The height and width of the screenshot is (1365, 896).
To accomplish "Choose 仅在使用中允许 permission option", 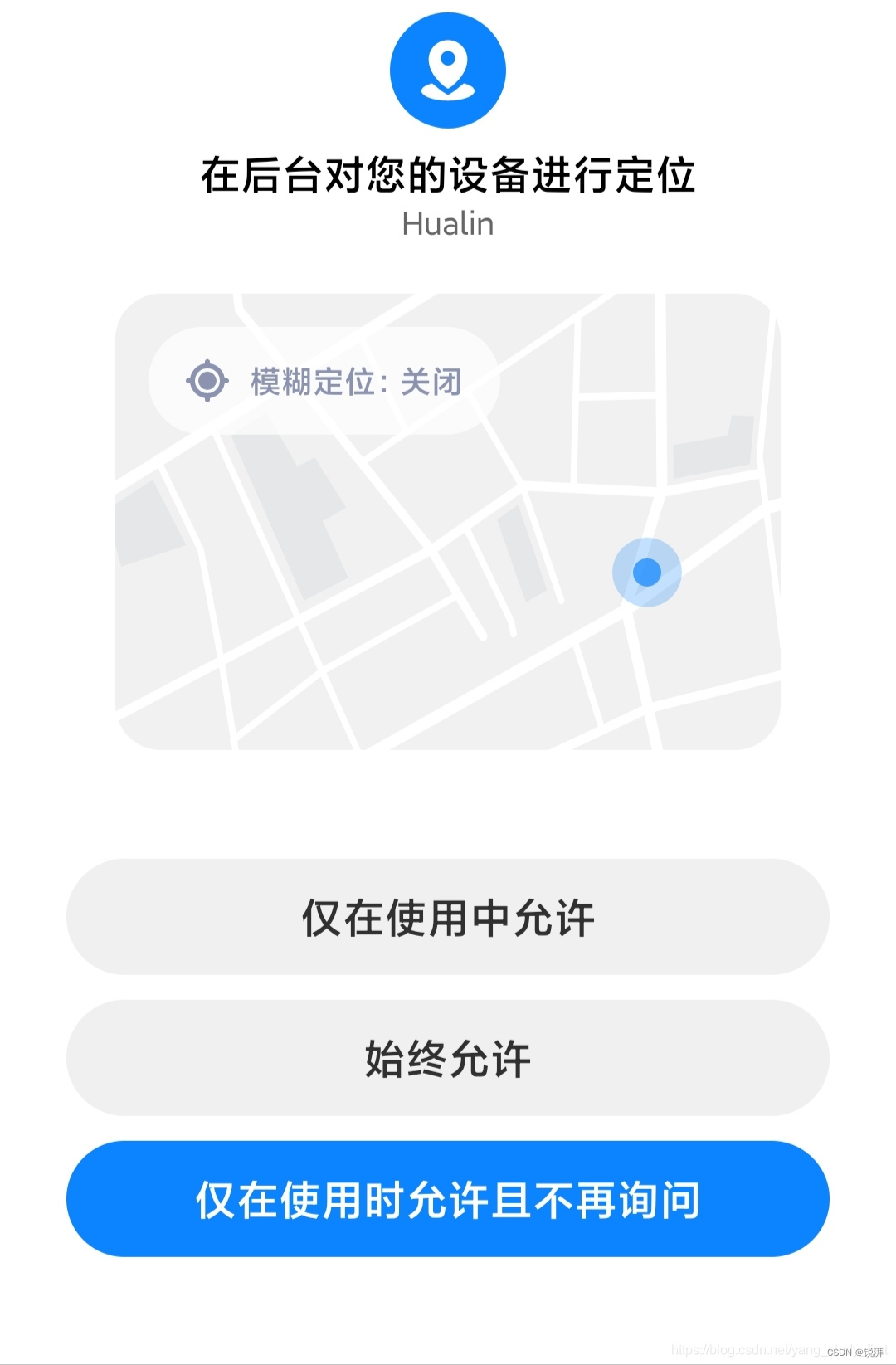I will (x=448, y=917).
